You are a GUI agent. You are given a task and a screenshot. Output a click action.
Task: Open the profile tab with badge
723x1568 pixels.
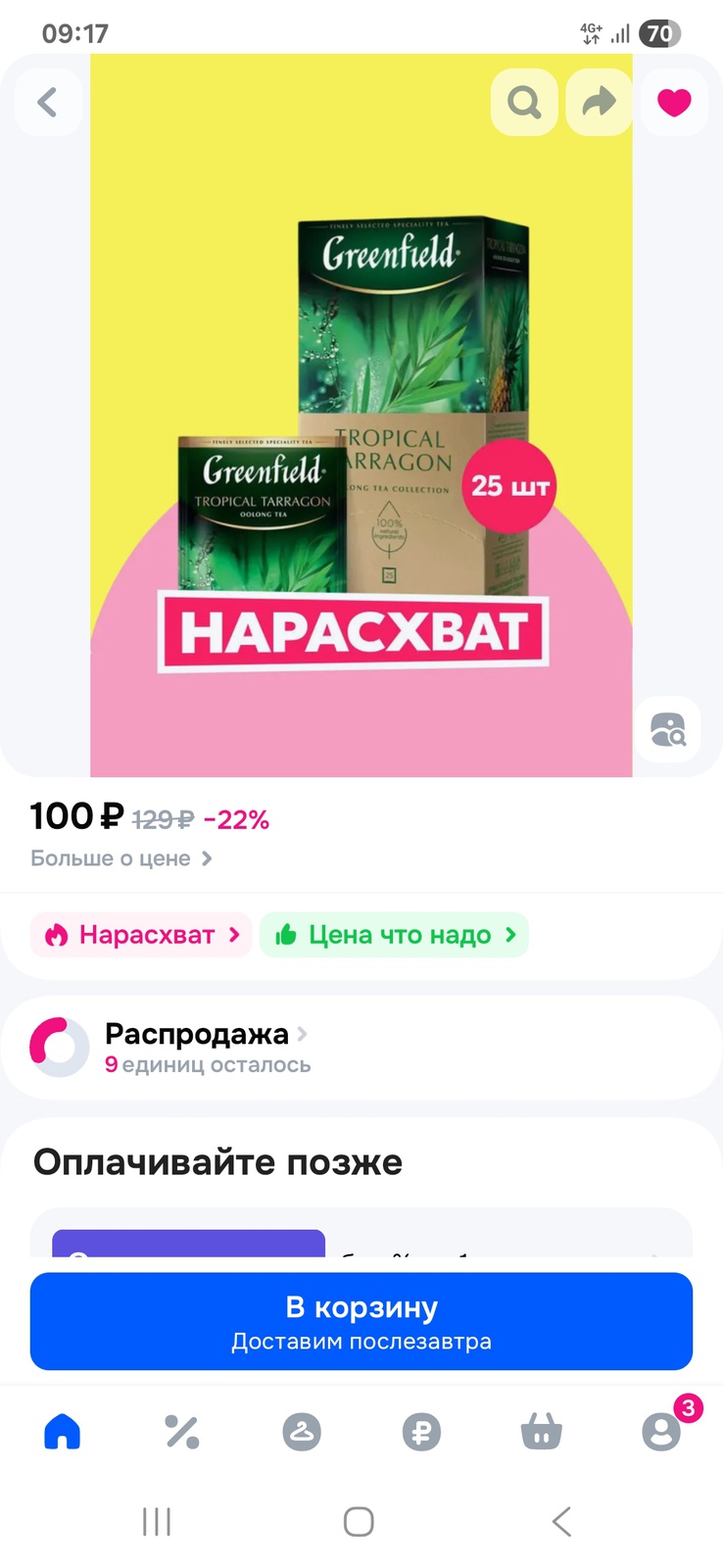coord(661,1432)
